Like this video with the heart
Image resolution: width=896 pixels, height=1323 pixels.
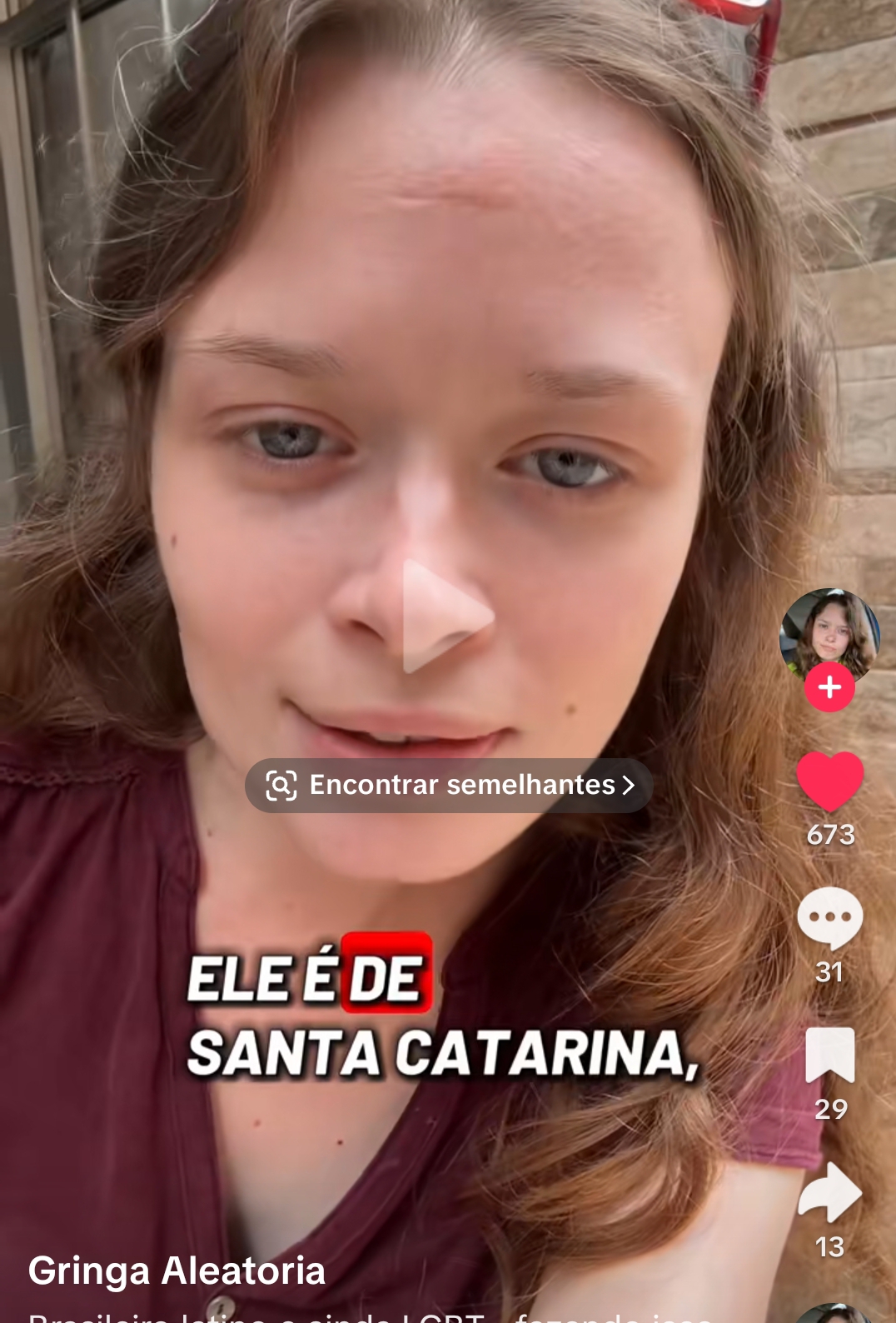[829, 781]
